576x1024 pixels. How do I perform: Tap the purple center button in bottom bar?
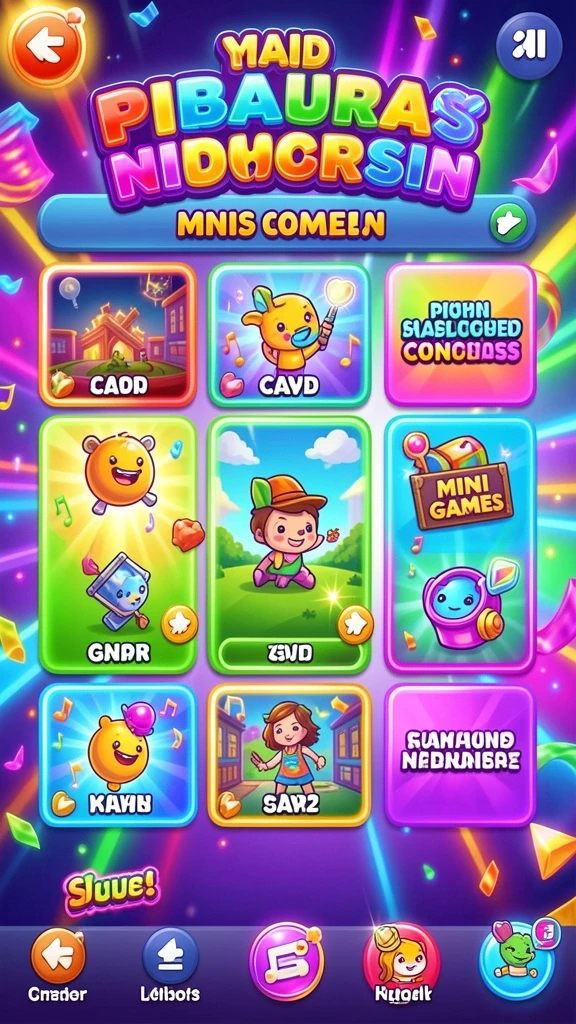[x=287, y=959]
